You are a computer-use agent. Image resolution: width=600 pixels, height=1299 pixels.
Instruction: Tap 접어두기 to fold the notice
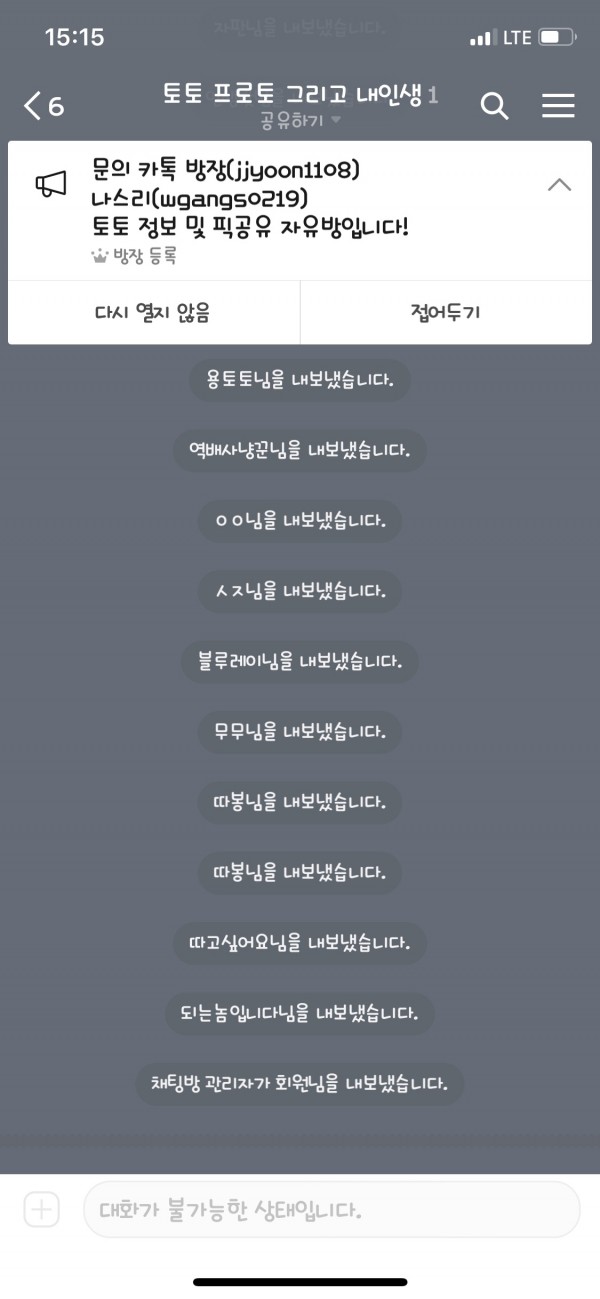pyautogui.click(x=446, y=312)
